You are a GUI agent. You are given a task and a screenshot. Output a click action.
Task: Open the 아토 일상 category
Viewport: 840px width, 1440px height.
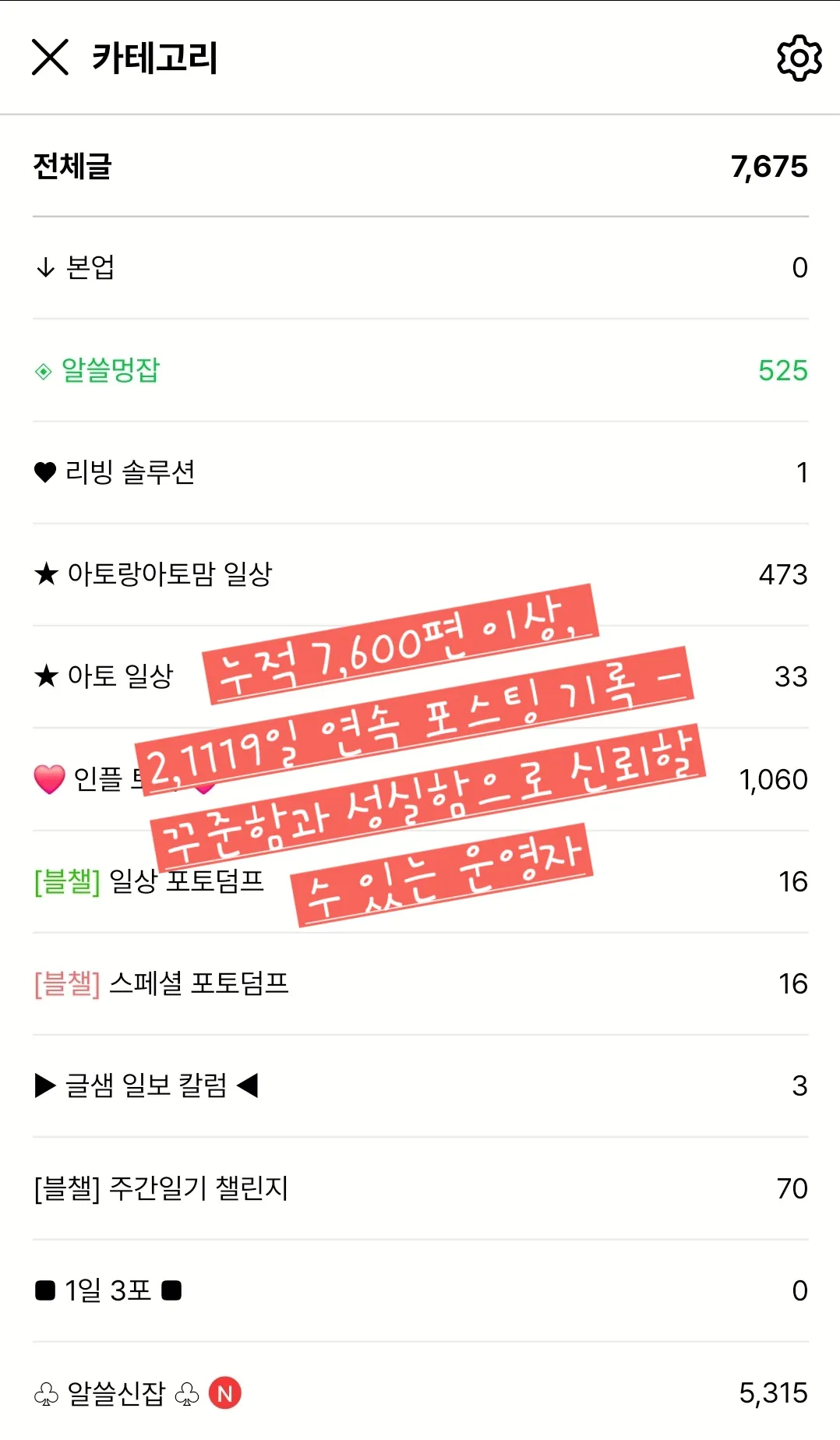tap(118, 676)
